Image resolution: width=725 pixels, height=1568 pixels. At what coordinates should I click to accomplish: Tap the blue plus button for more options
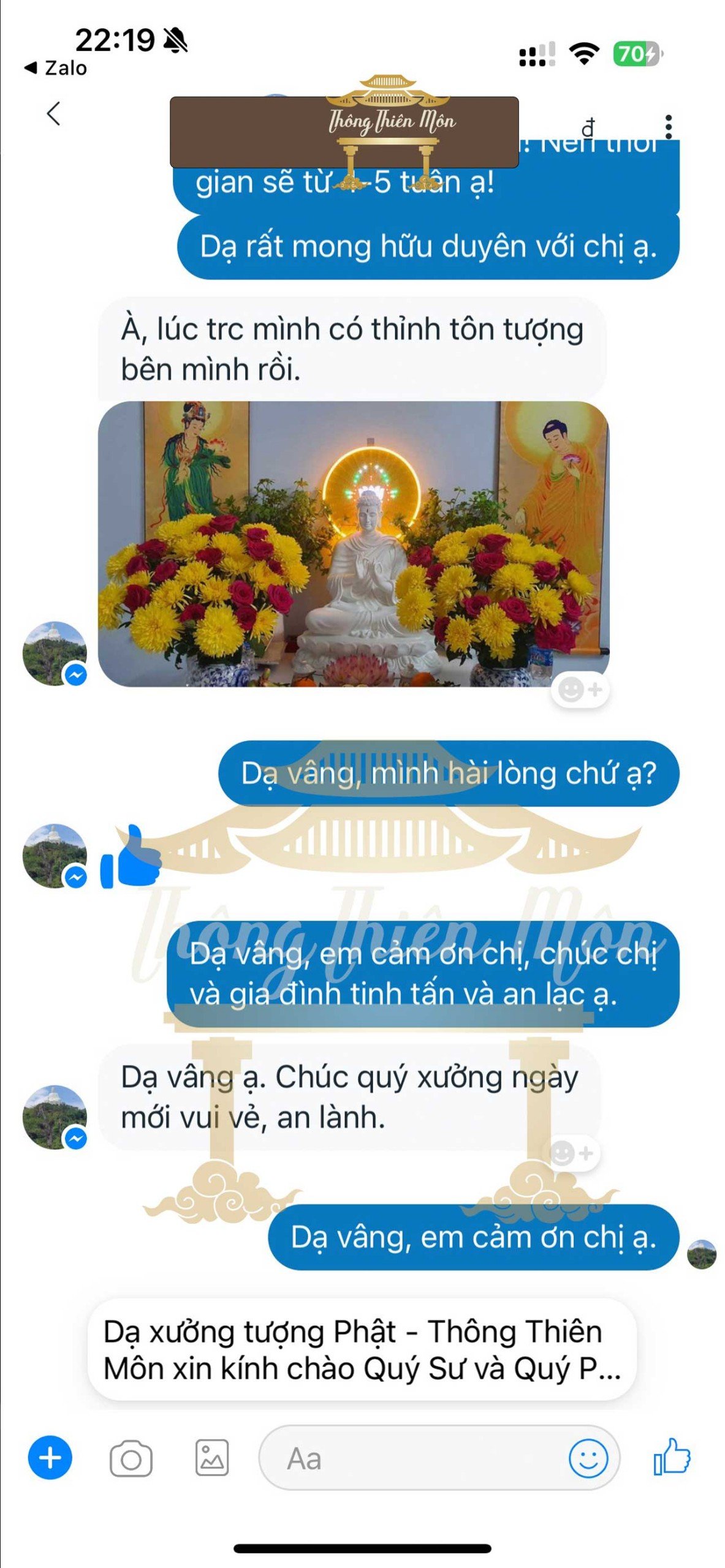[50, 1458]
